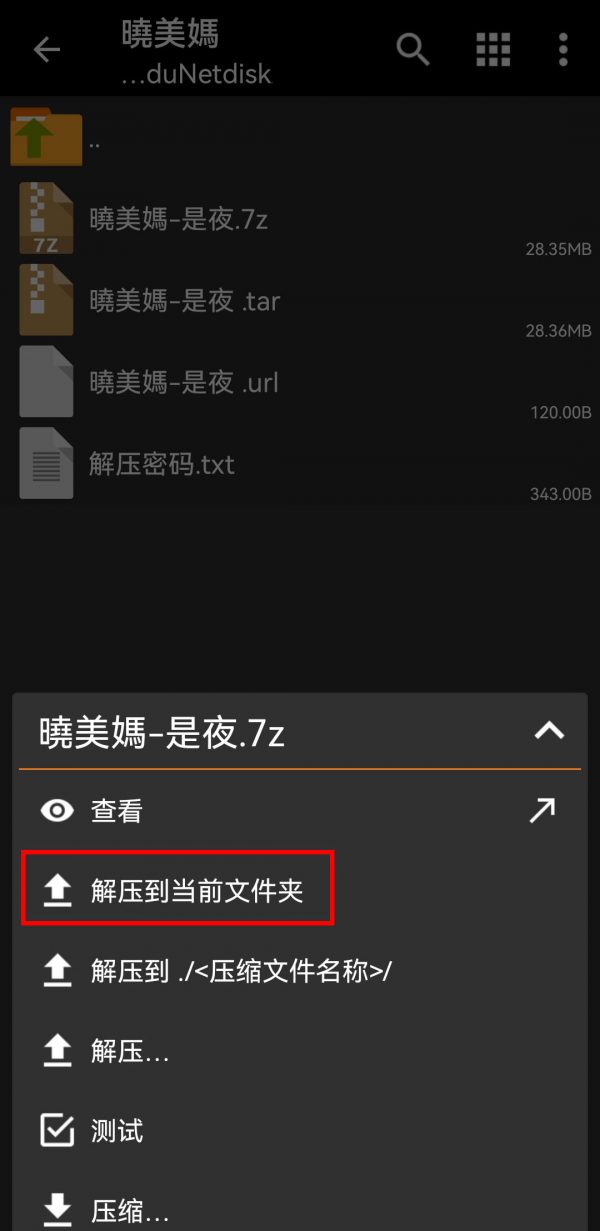Choose the 解压... option
The width and height of the screenshot is (600, 1231).
[x=130, y=1051]
